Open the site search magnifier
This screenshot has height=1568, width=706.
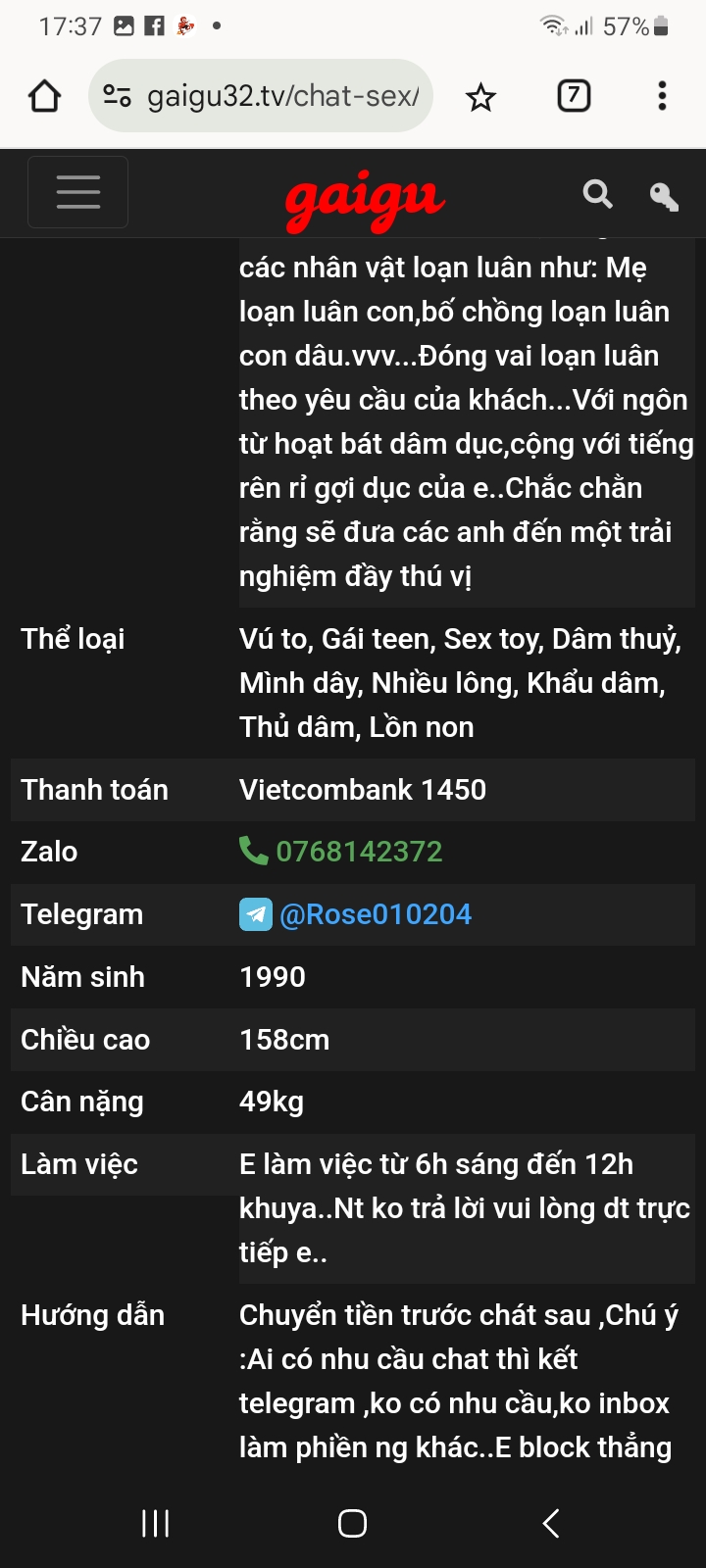click(x=597, y=194)
